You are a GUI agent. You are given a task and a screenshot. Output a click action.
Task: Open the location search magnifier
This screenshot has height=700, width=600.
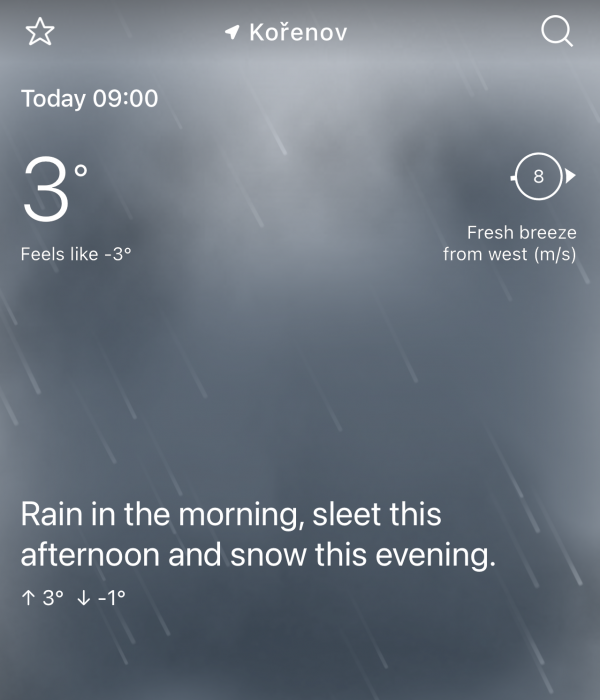556,32
